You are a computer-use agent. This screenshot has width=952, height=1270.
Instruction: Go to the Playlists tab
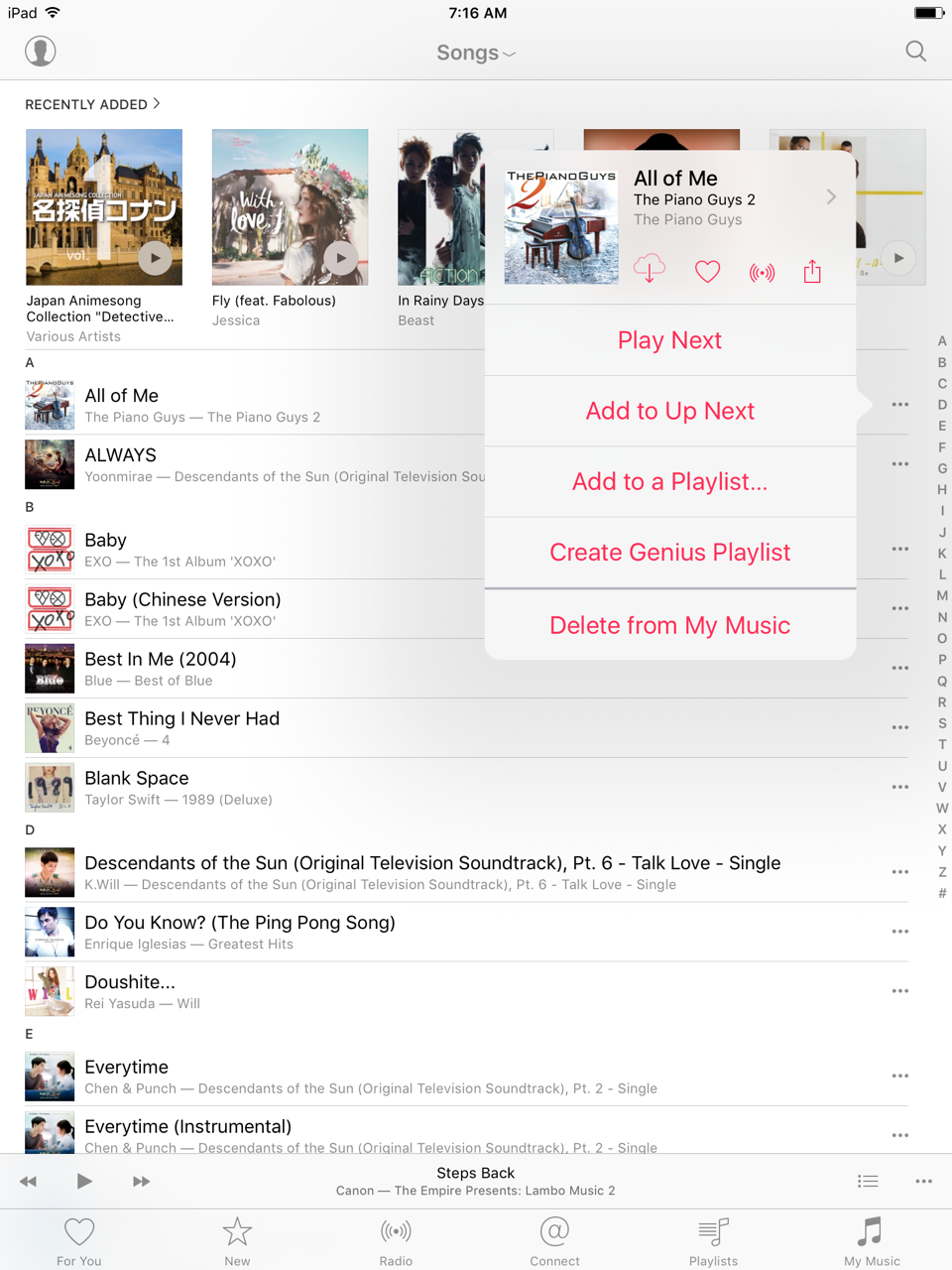(x=713, y=1240)
